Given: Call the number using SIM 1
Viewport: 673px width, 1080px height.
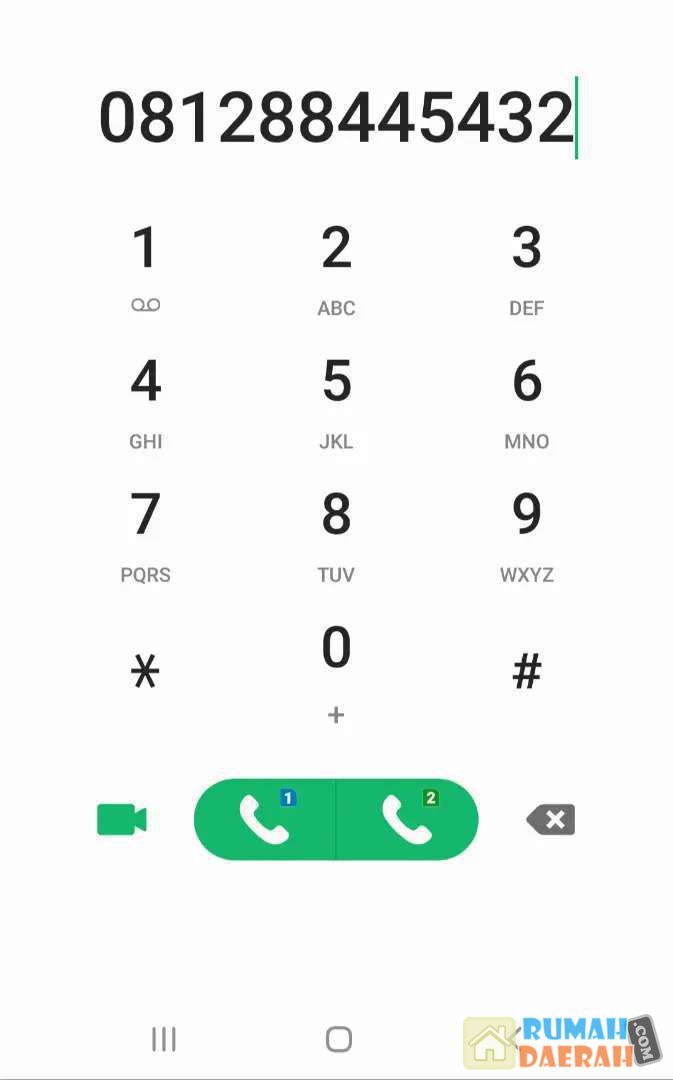Looking at the screenshot, I should coord(265,820).
